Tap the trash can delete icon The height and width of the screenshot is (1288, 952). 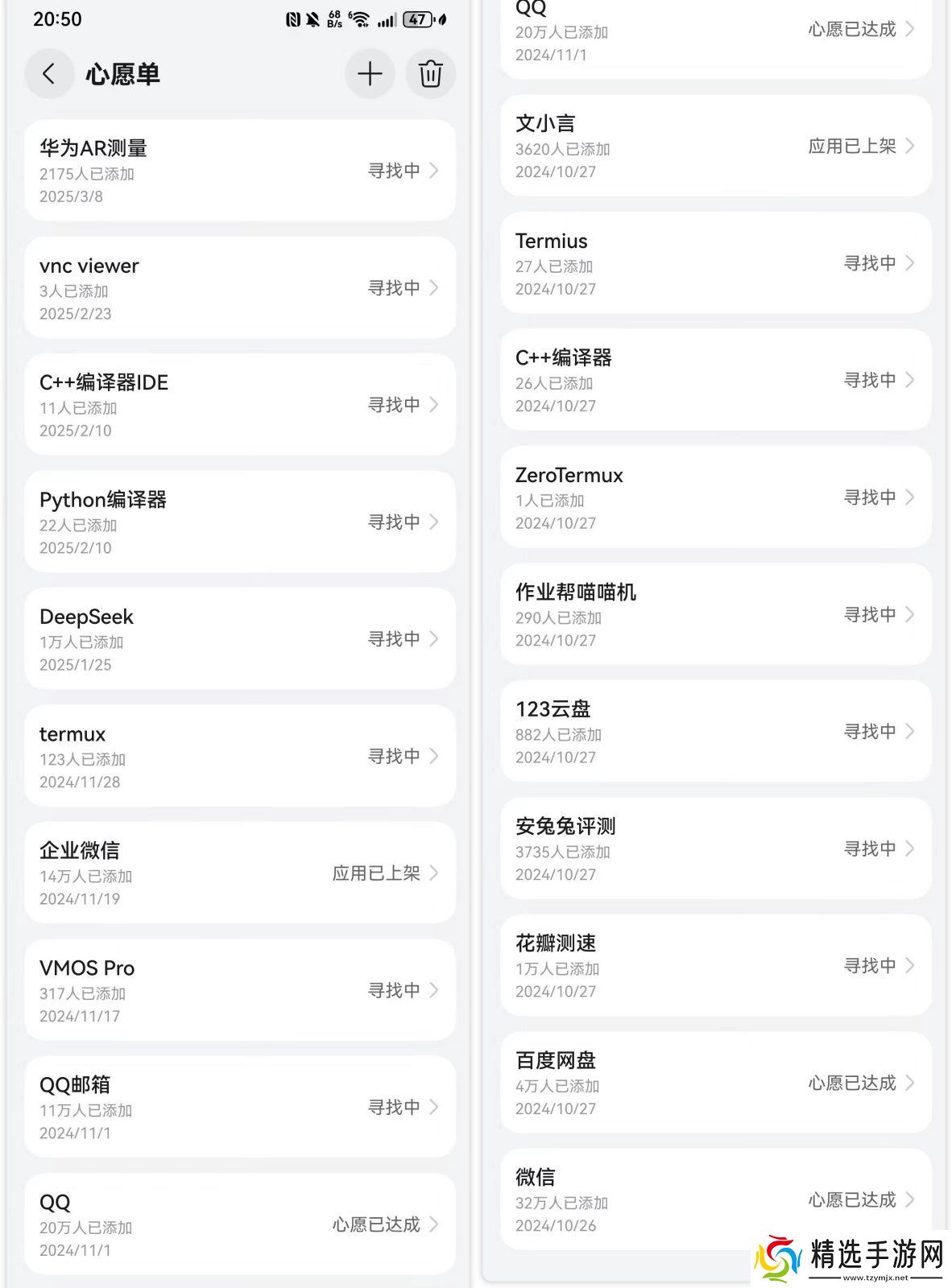click(x=430, y=74)
